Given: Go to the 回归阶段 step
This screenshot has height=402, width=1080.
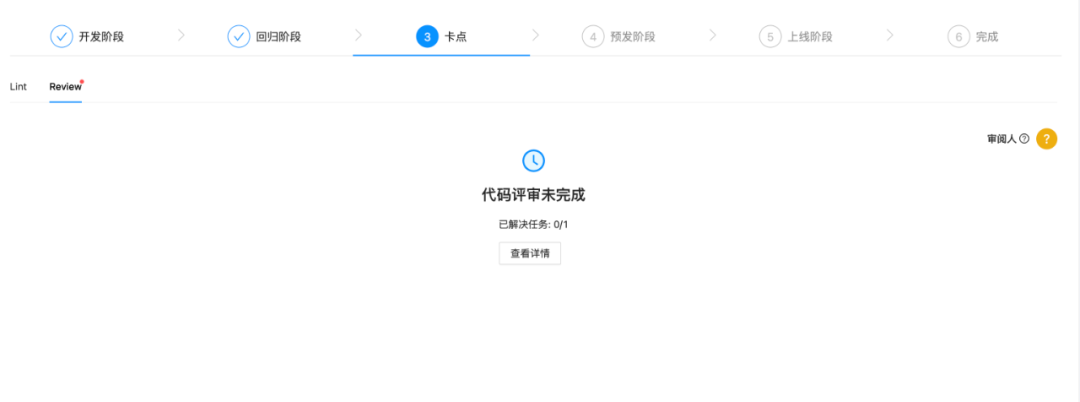Looking at the screenshot, I should [x=265, y=37].
